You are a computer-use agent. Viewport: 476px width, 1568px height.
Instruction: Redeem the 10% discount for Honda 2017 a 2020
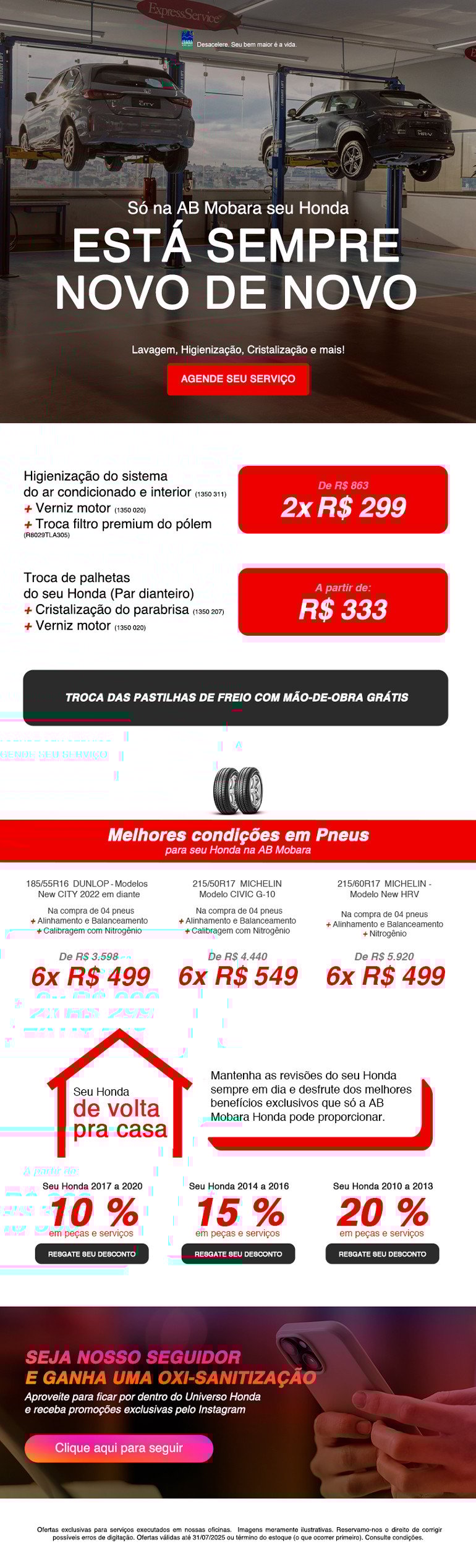[91, 1254]
